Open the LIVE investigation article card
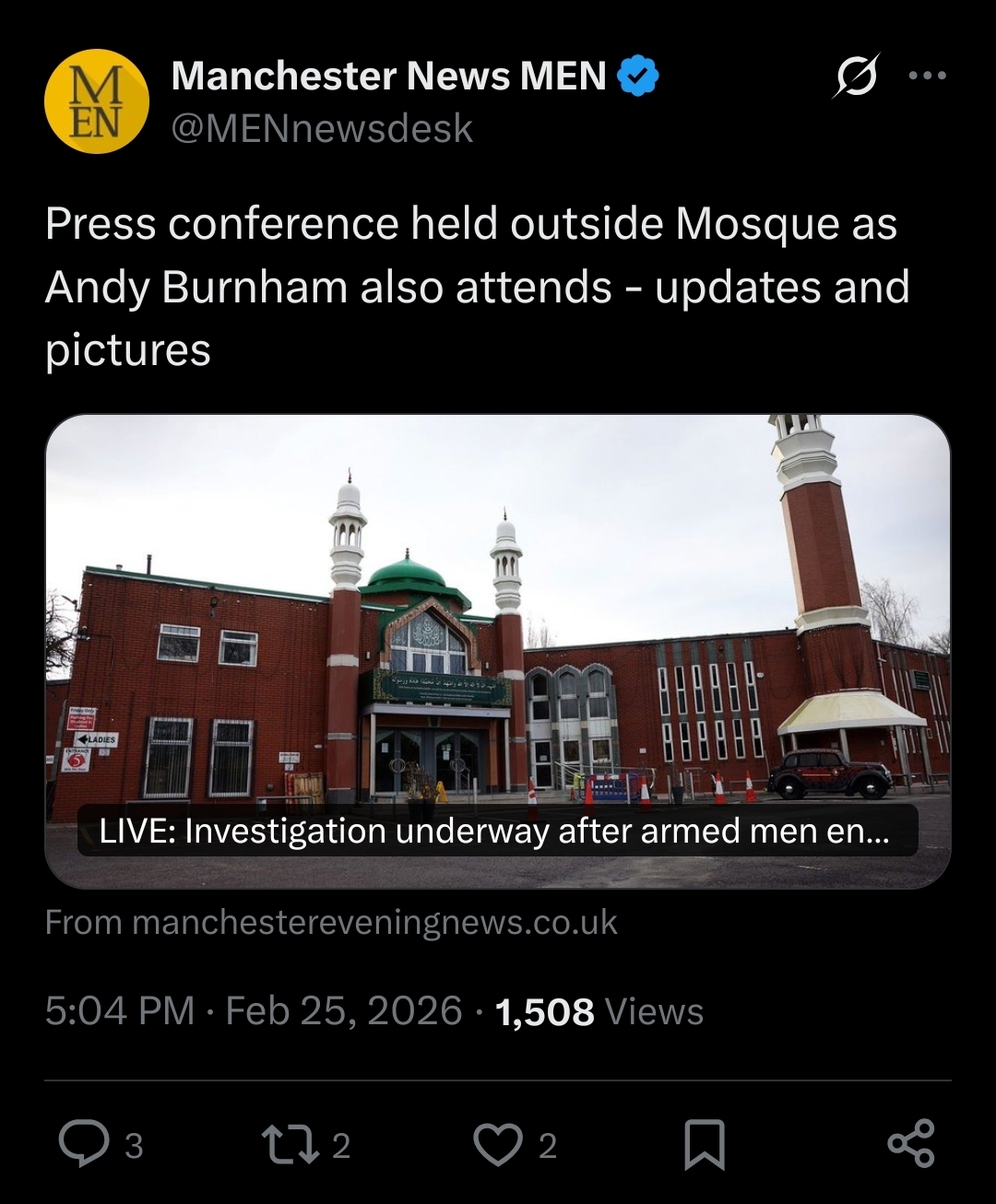 pos(498,651)
